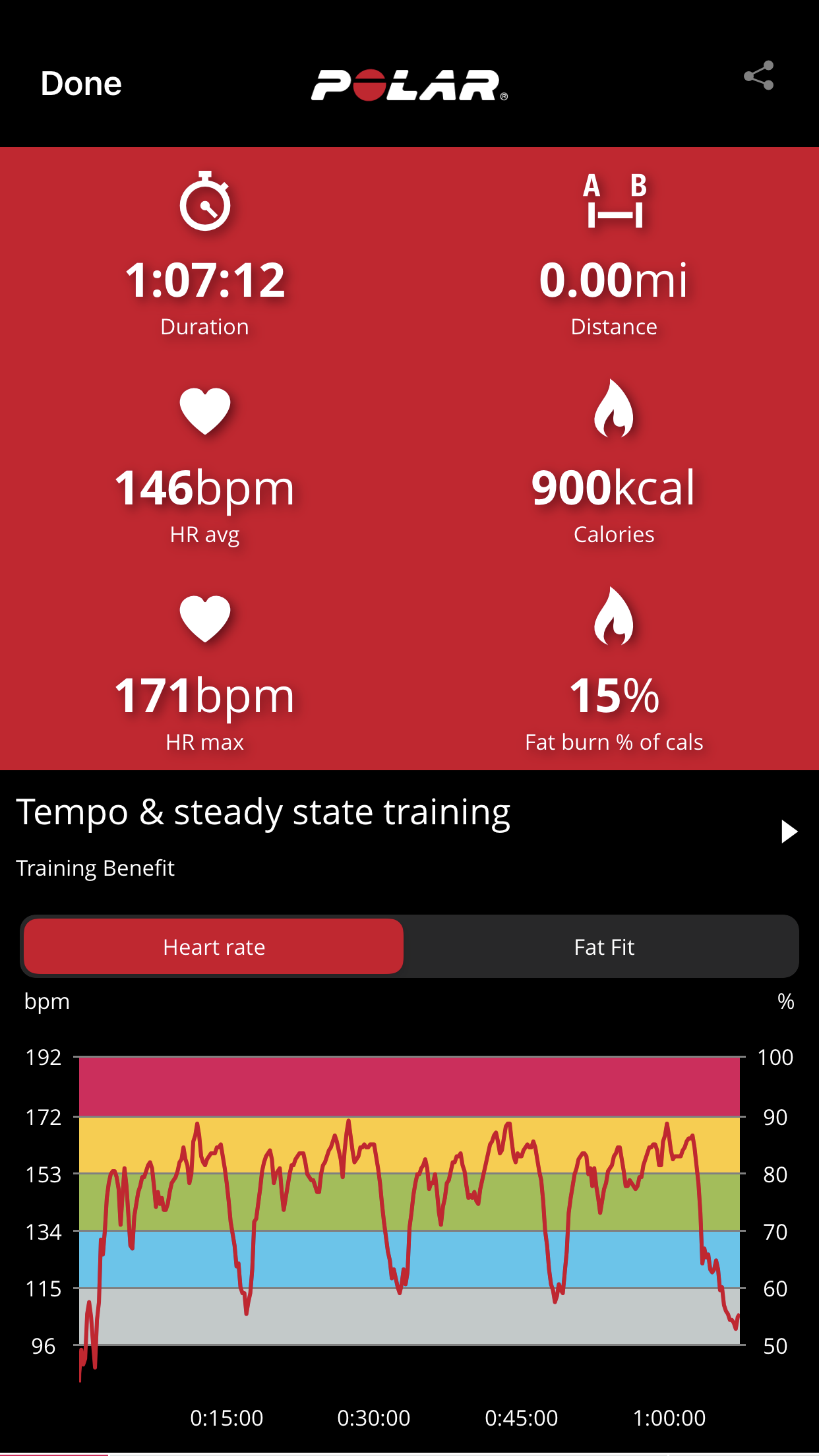Screen dimensions: 819x1456
Task: Share this training session
Action: point(758,76)
